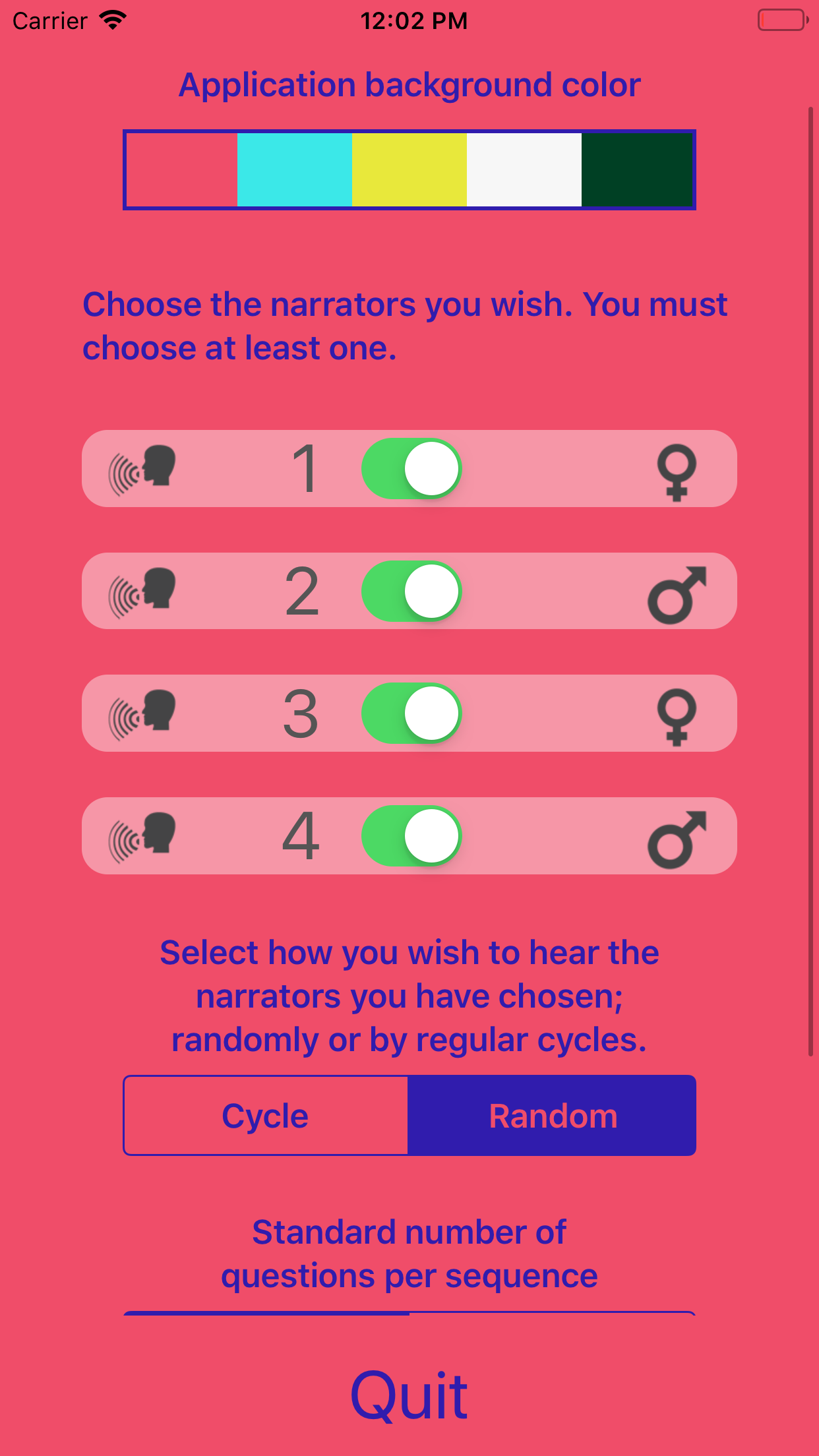
Task: Switch to Cycle mode
Action: click(x=266, y=1116)
